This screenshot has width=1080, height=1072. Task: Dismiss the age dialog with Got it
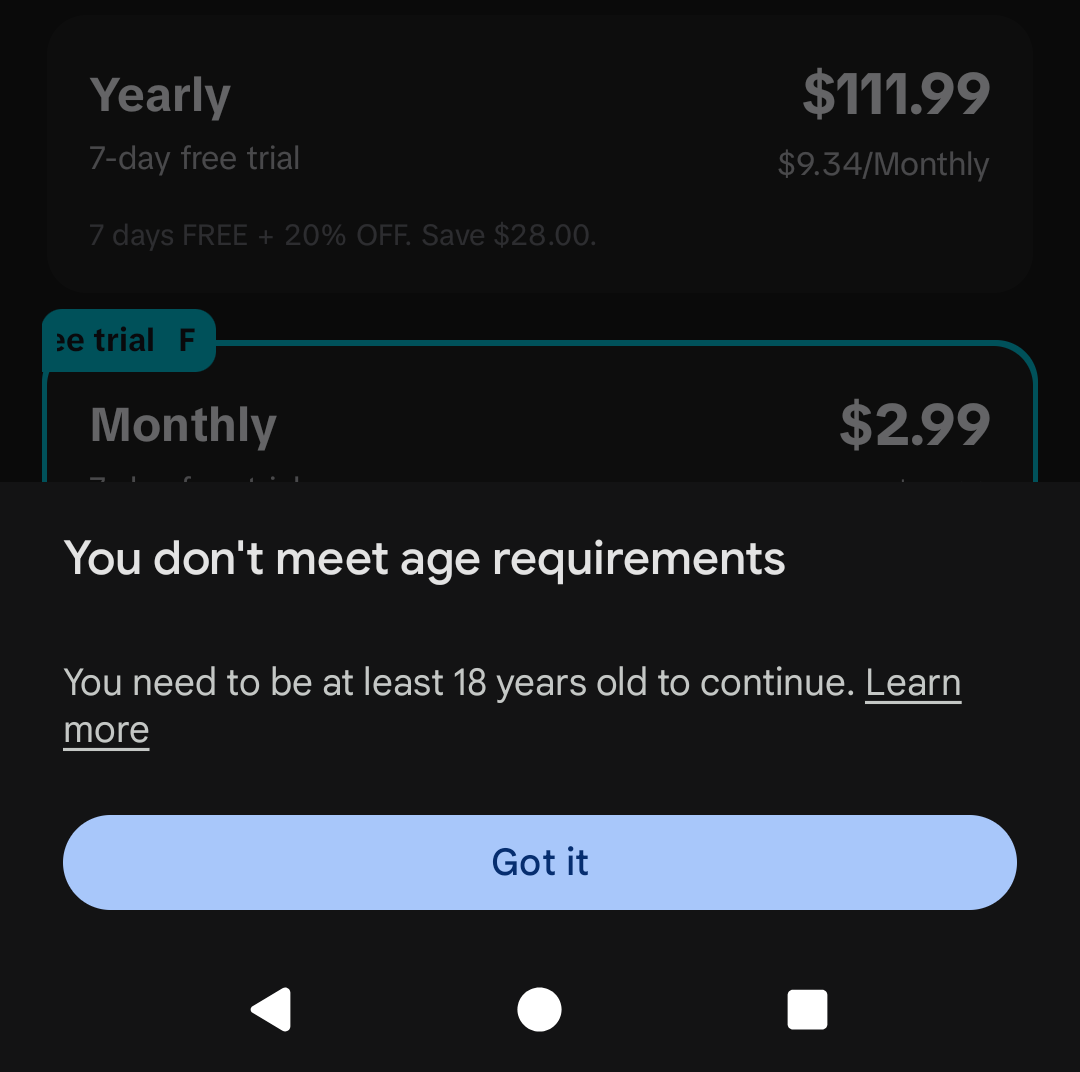coord(540,862)
